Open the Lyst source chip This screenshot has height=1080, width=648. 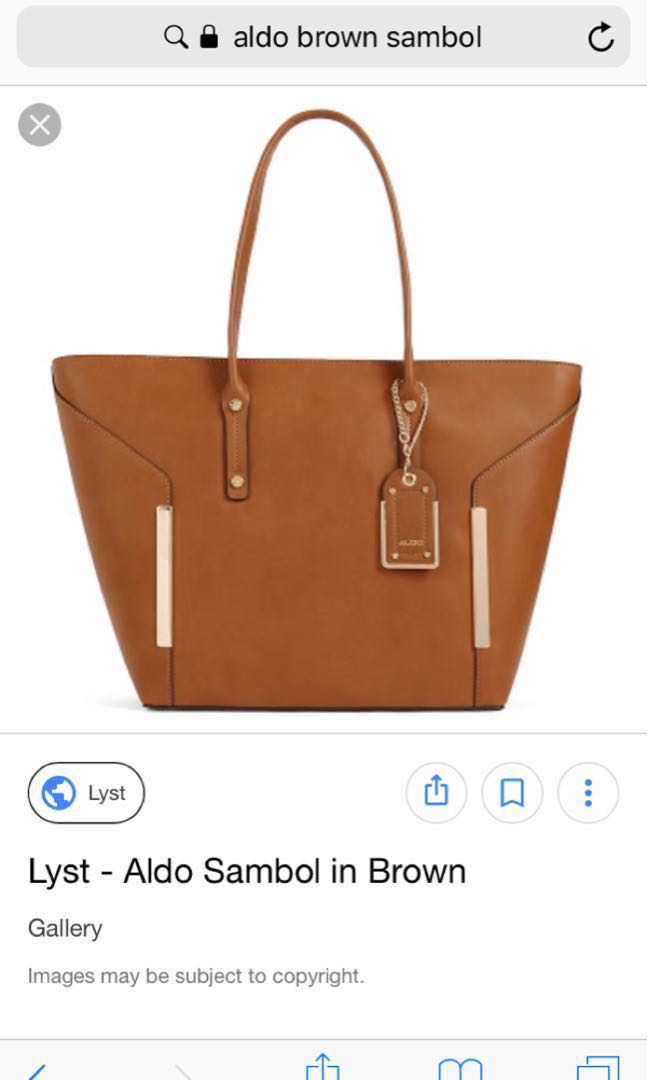[x=86, y=793]
